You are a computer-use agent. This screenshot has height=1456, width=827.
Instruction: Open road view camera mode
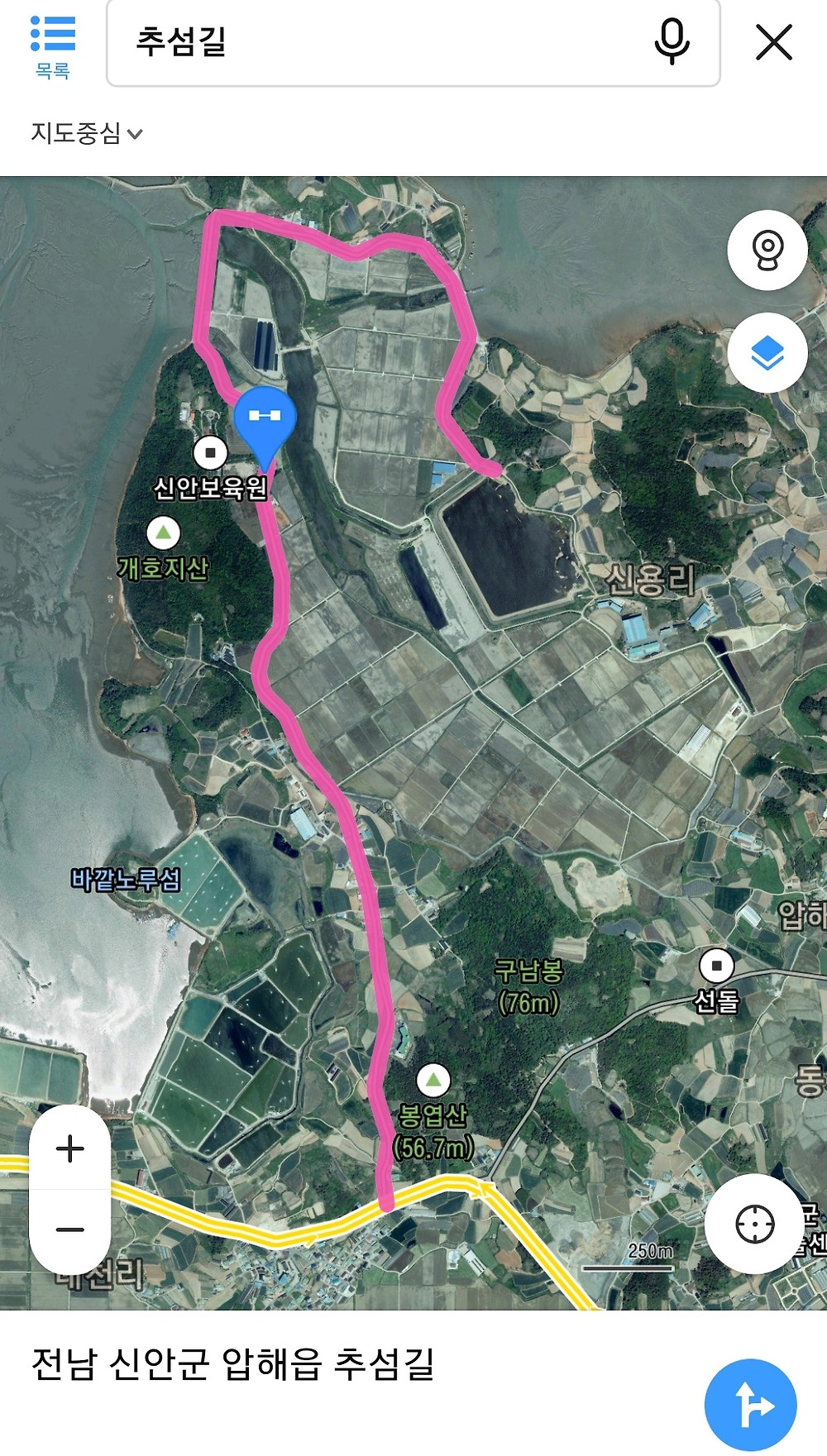[x=767, y=250]
